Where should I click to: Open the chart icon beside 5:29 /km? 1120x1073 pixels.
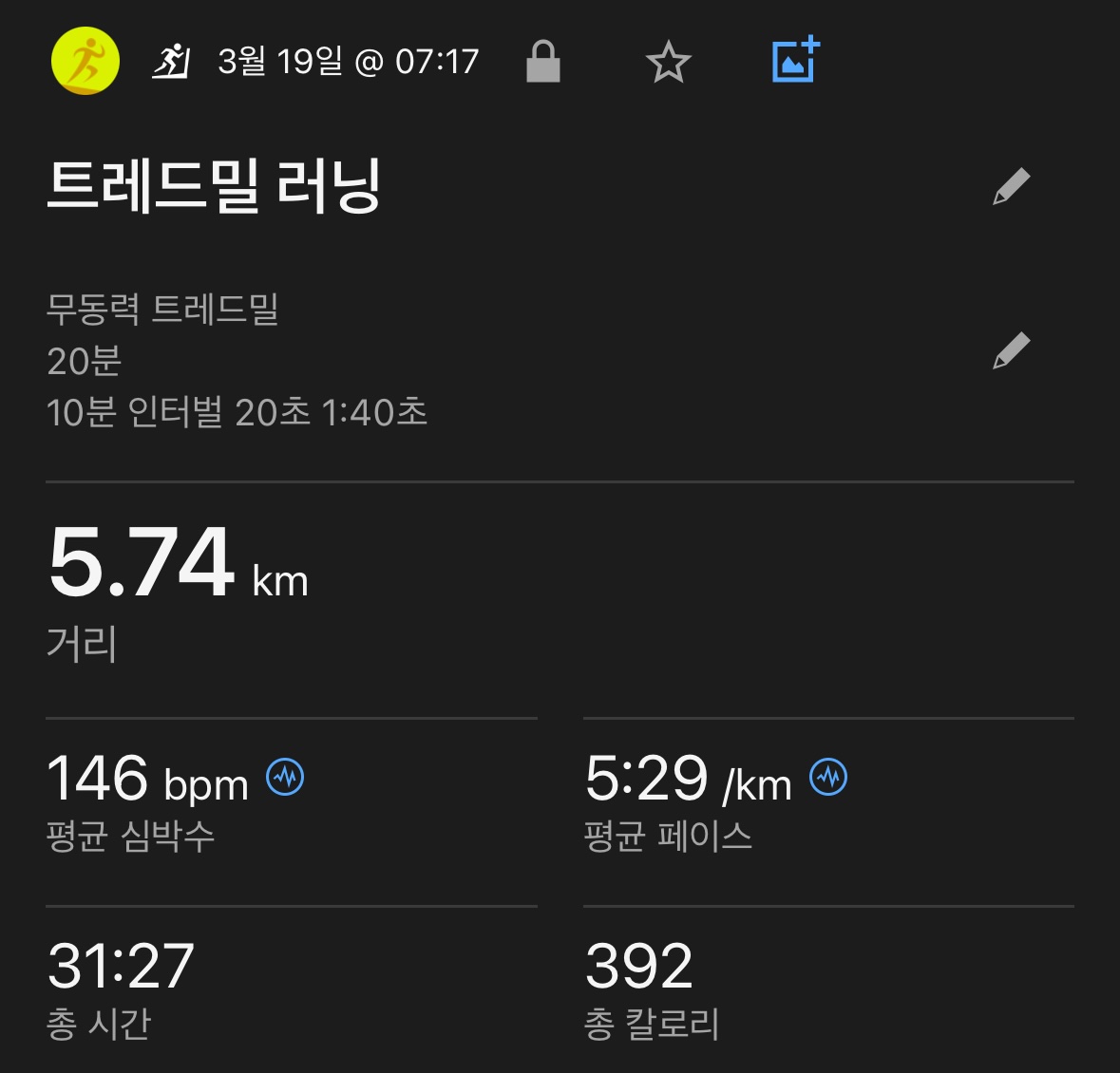pos(828,778)
